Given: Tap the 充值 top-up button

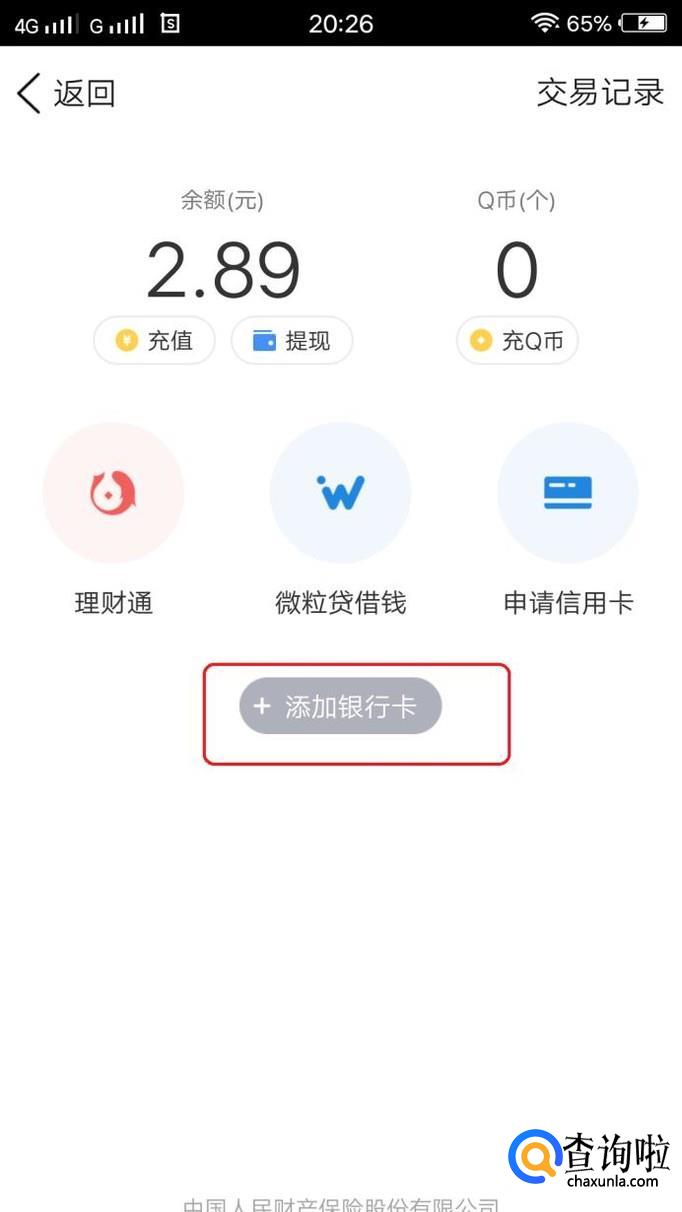Looking at the screenshot, I should click(x=154, y=341).
